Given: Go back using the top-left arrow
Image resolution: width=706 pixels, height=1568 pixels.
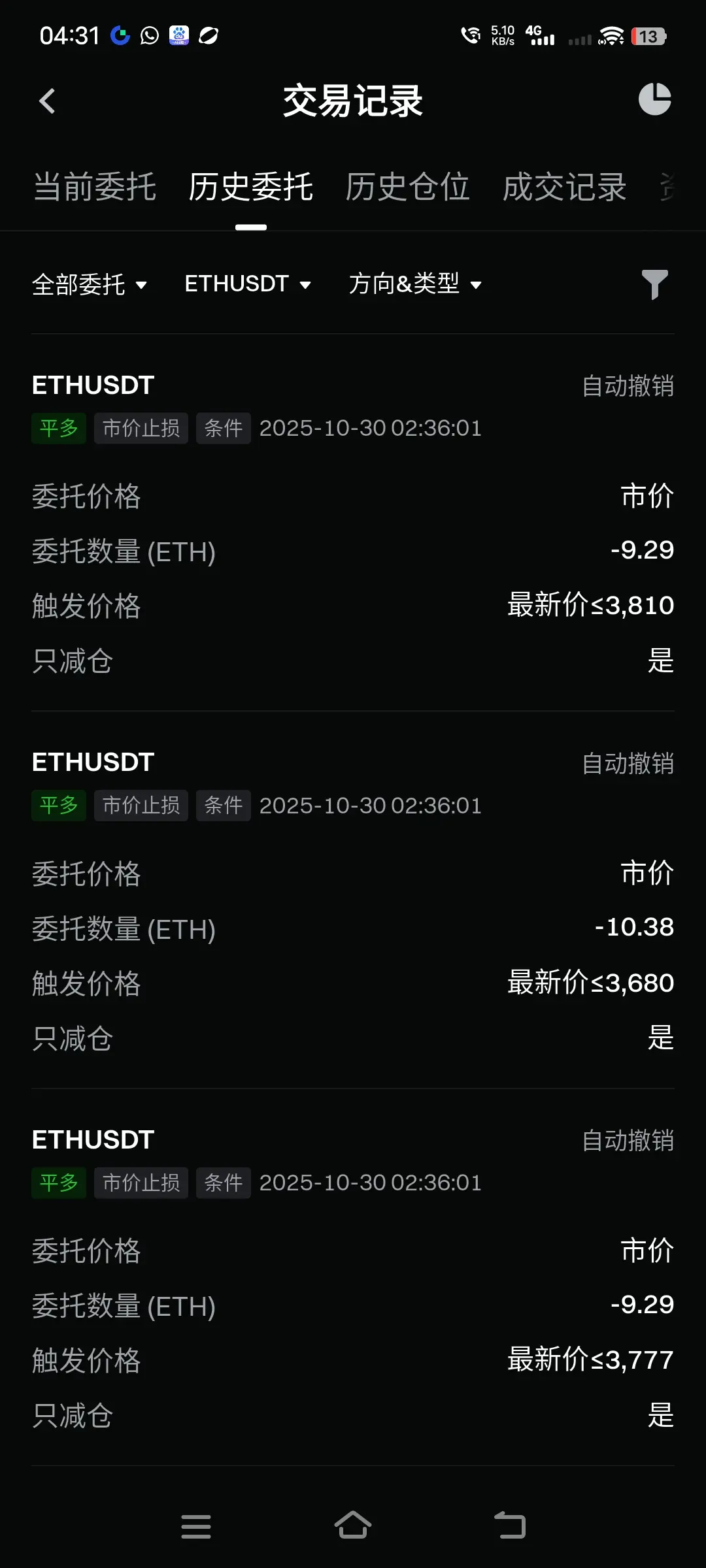Looking at the screenshot, I should (x=47, y=101).
